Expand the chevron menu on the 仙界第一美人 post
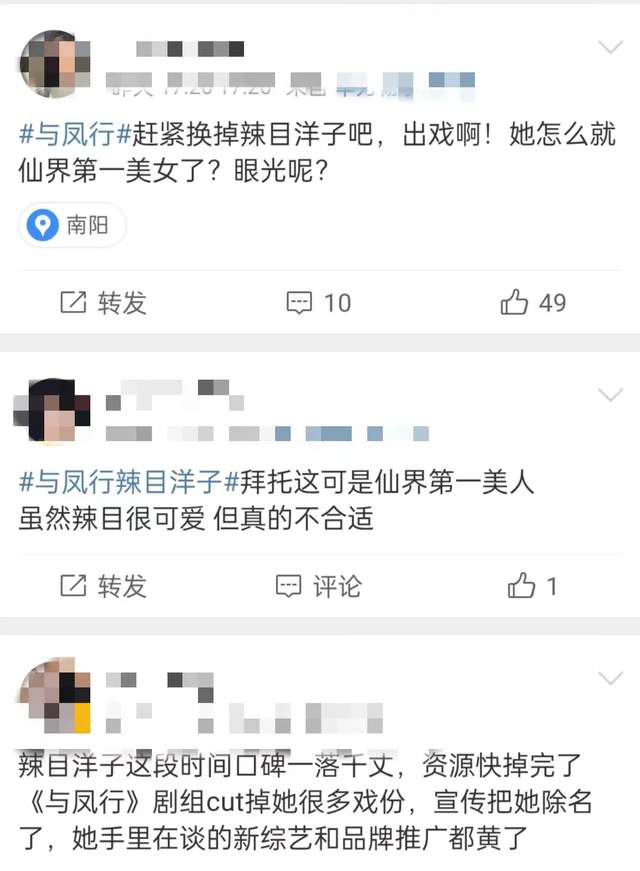Image resolution: width=640 pixels, height=871 pixels. 609,393
